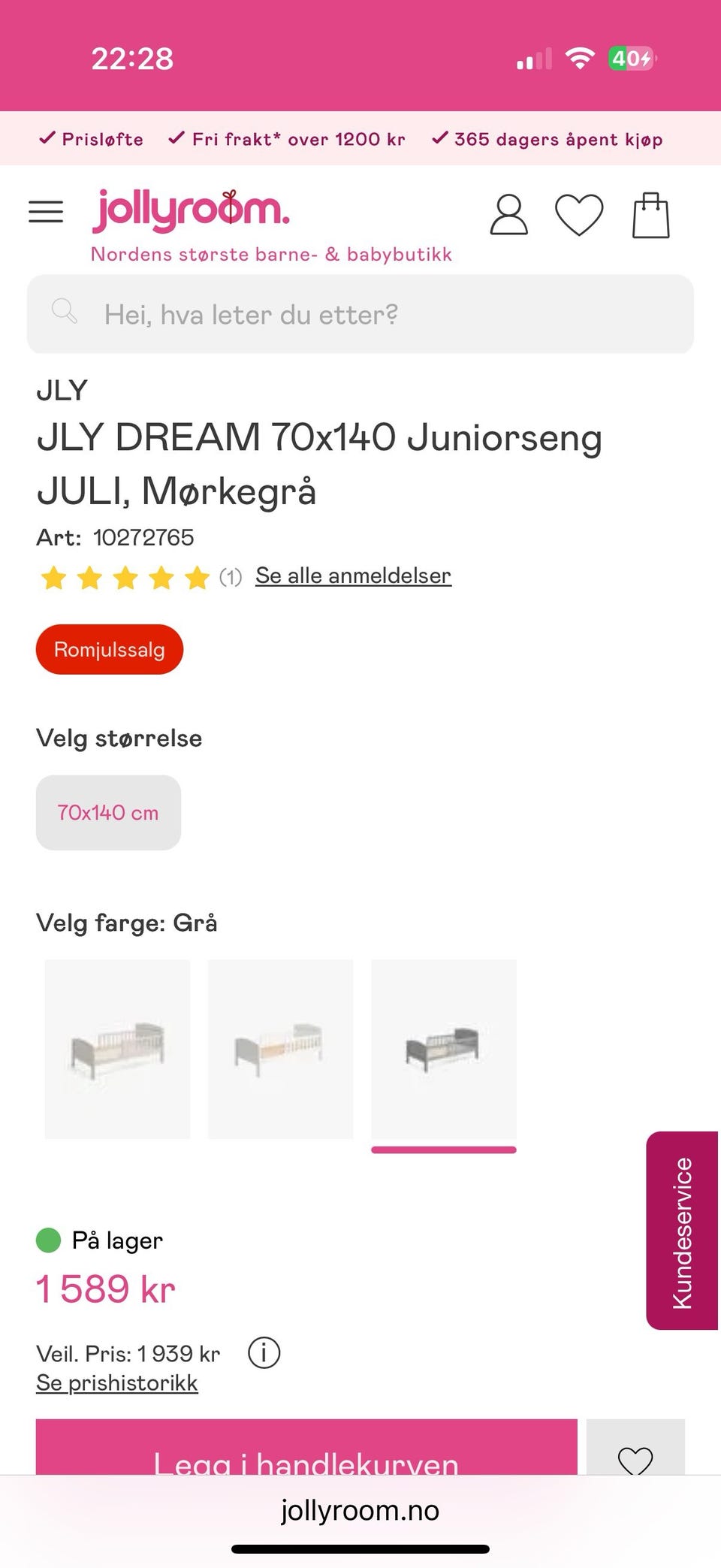
Task: Select the 70x140 cm size option
Action: 108,812
